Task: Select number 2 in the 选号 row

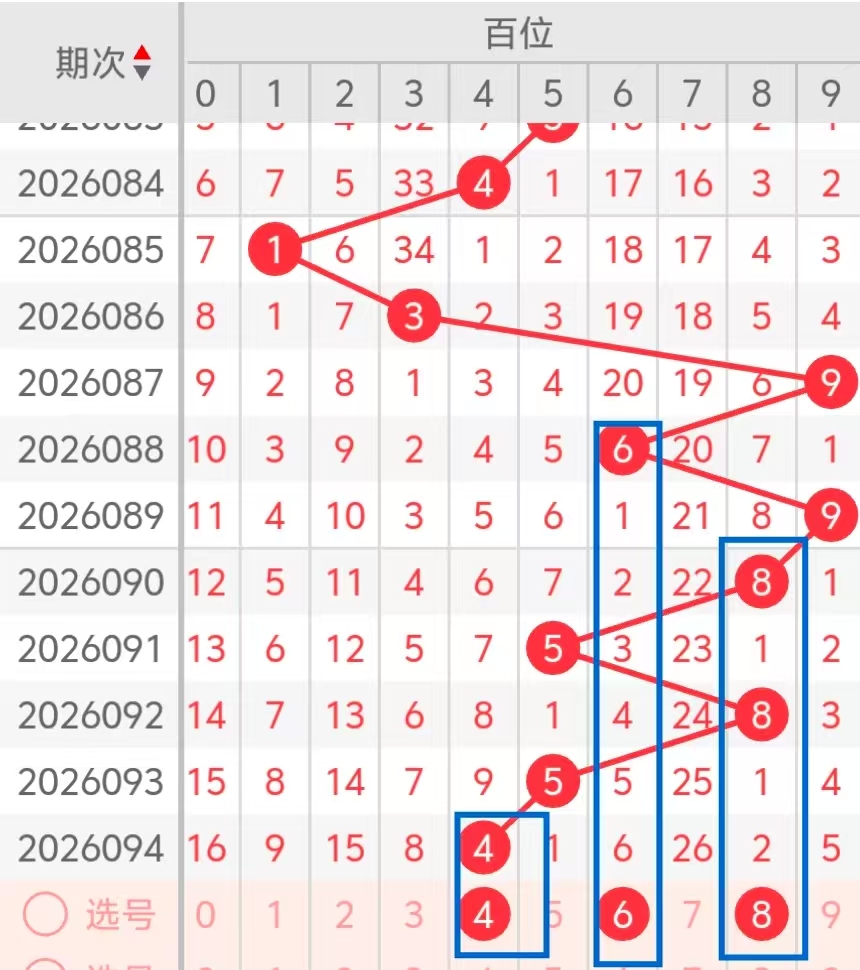Action: coord(344,915)
